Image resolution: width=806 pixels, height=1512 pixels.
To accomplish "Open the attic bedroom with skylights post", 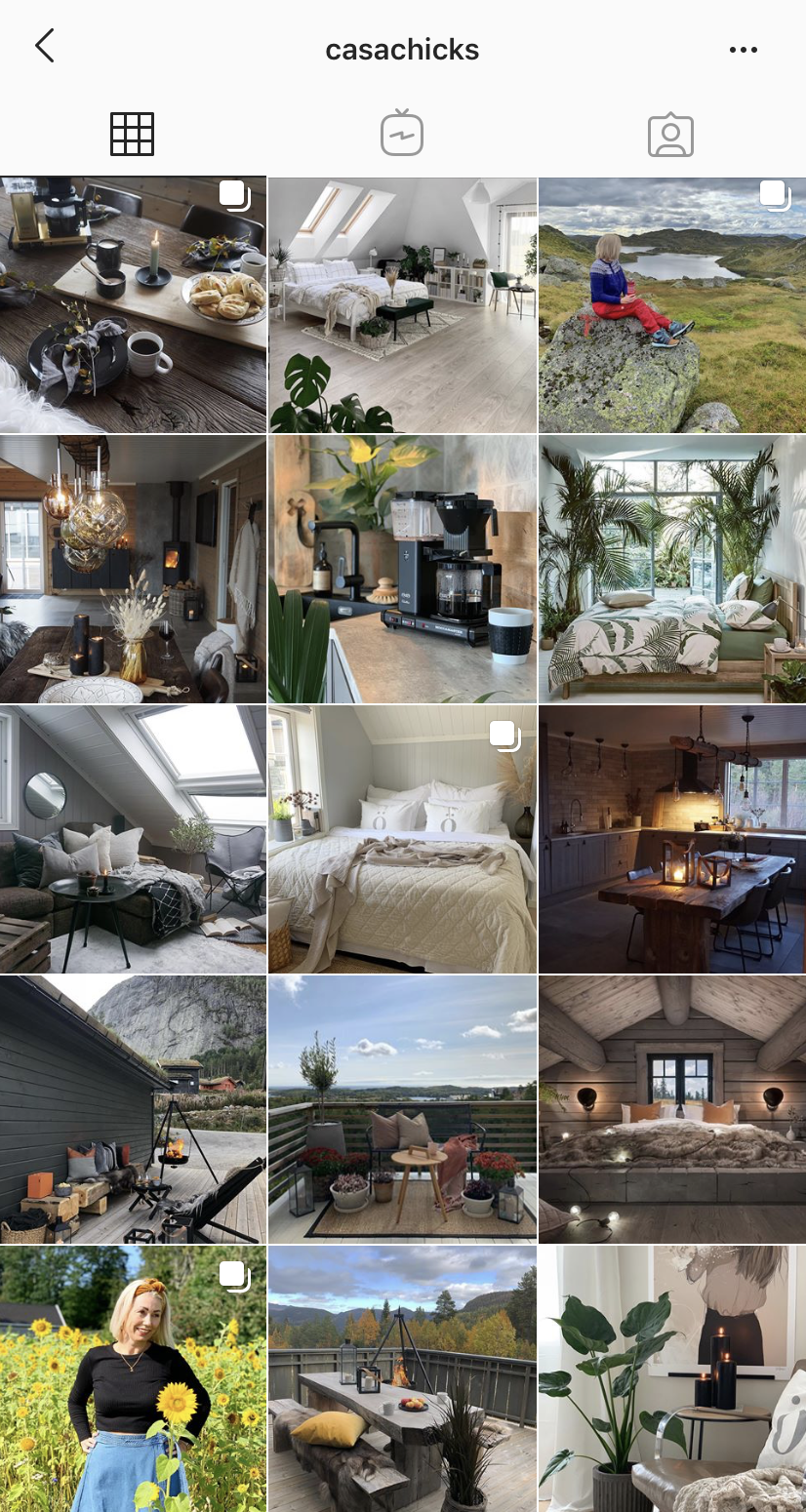I will 403,305.
